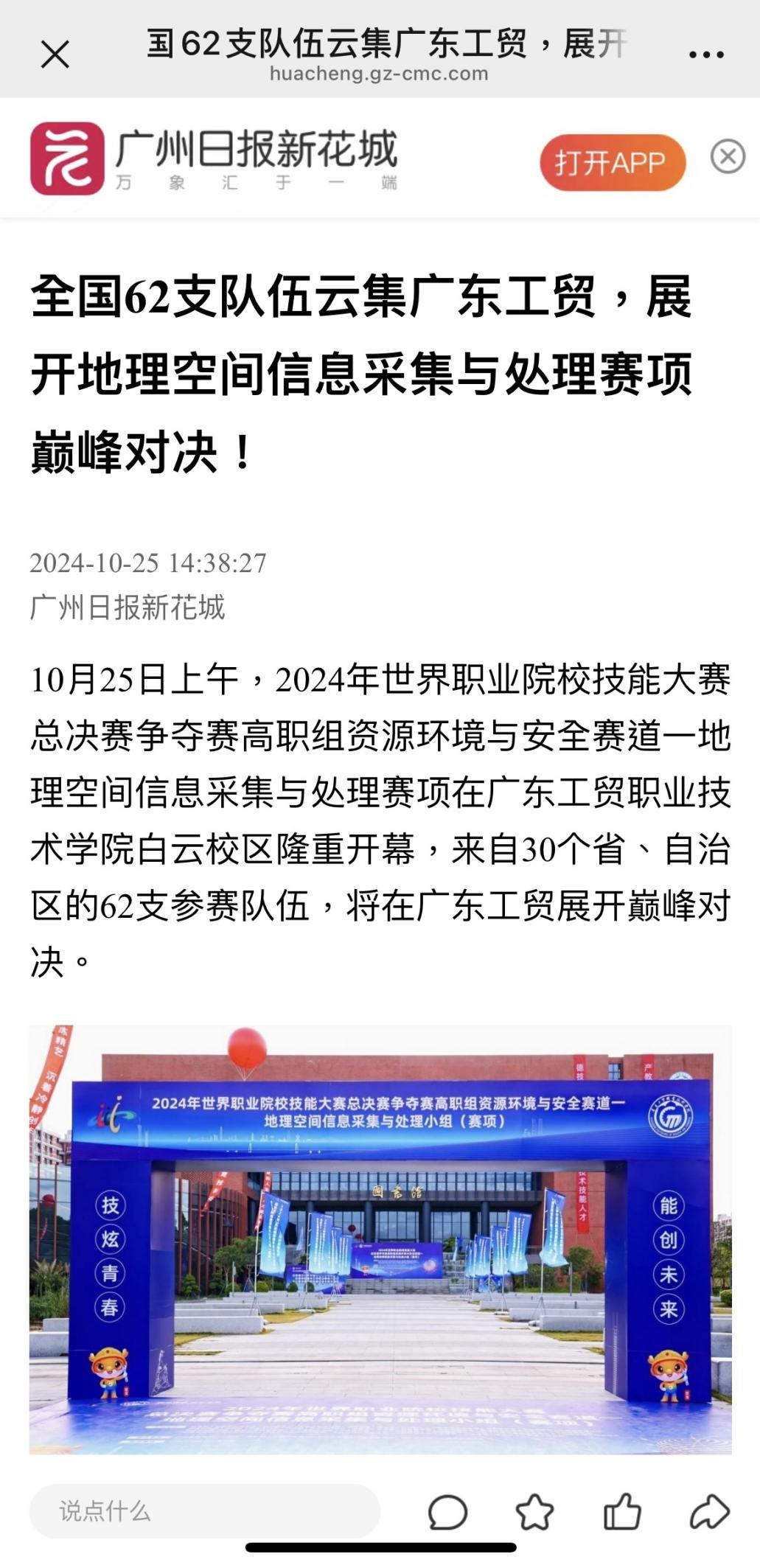
Task: Tap the 说点什么 comment field
Action: point(204,1510)
